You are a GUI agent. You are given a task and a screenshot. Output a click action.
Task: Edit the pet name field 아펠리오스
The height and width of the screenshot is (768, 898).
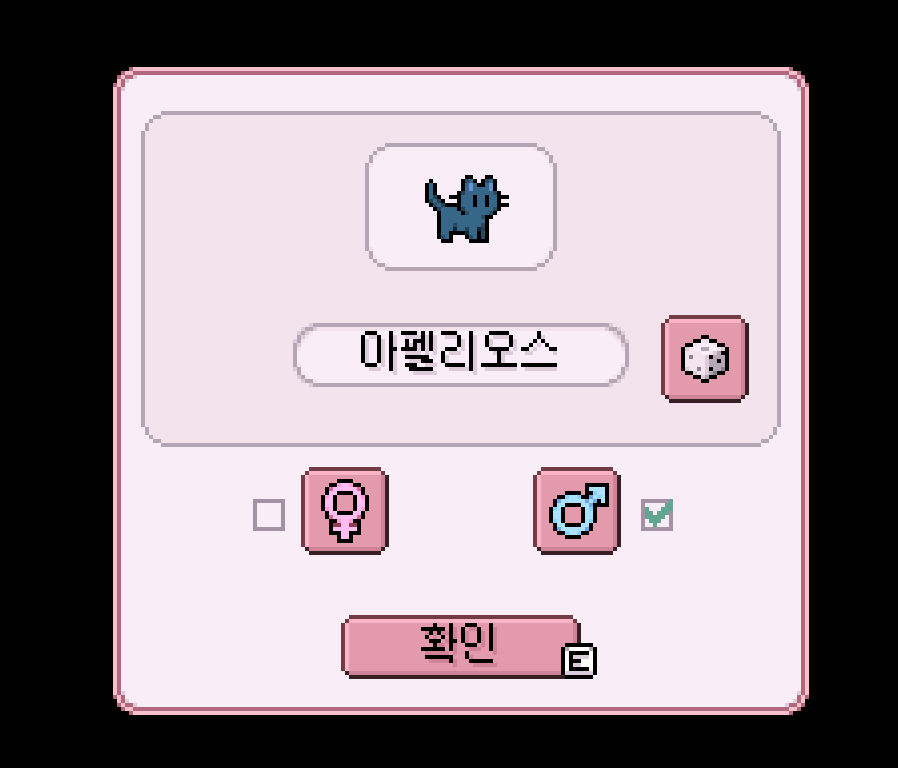(460, 354)
